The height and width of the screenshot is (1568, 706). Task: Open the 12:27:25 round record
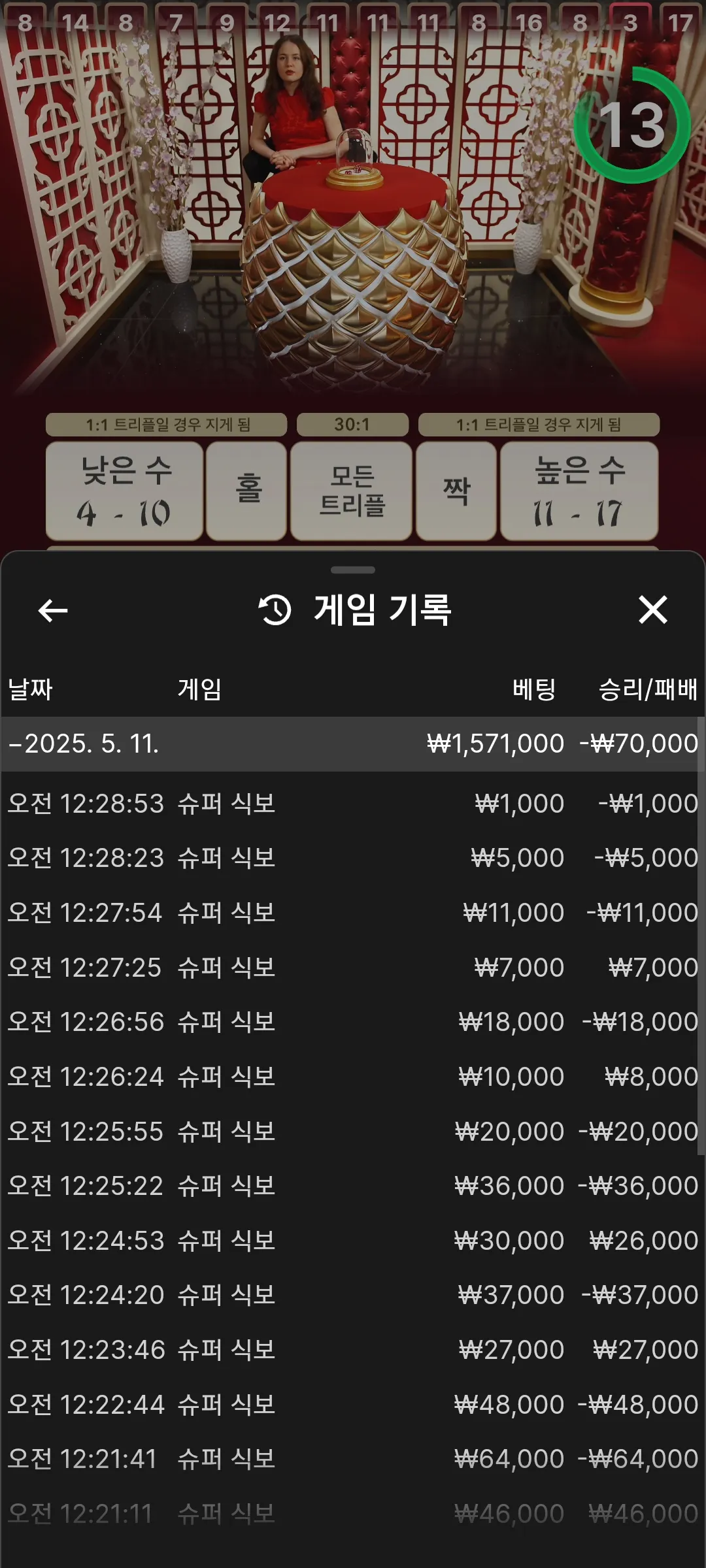(353, 968)
